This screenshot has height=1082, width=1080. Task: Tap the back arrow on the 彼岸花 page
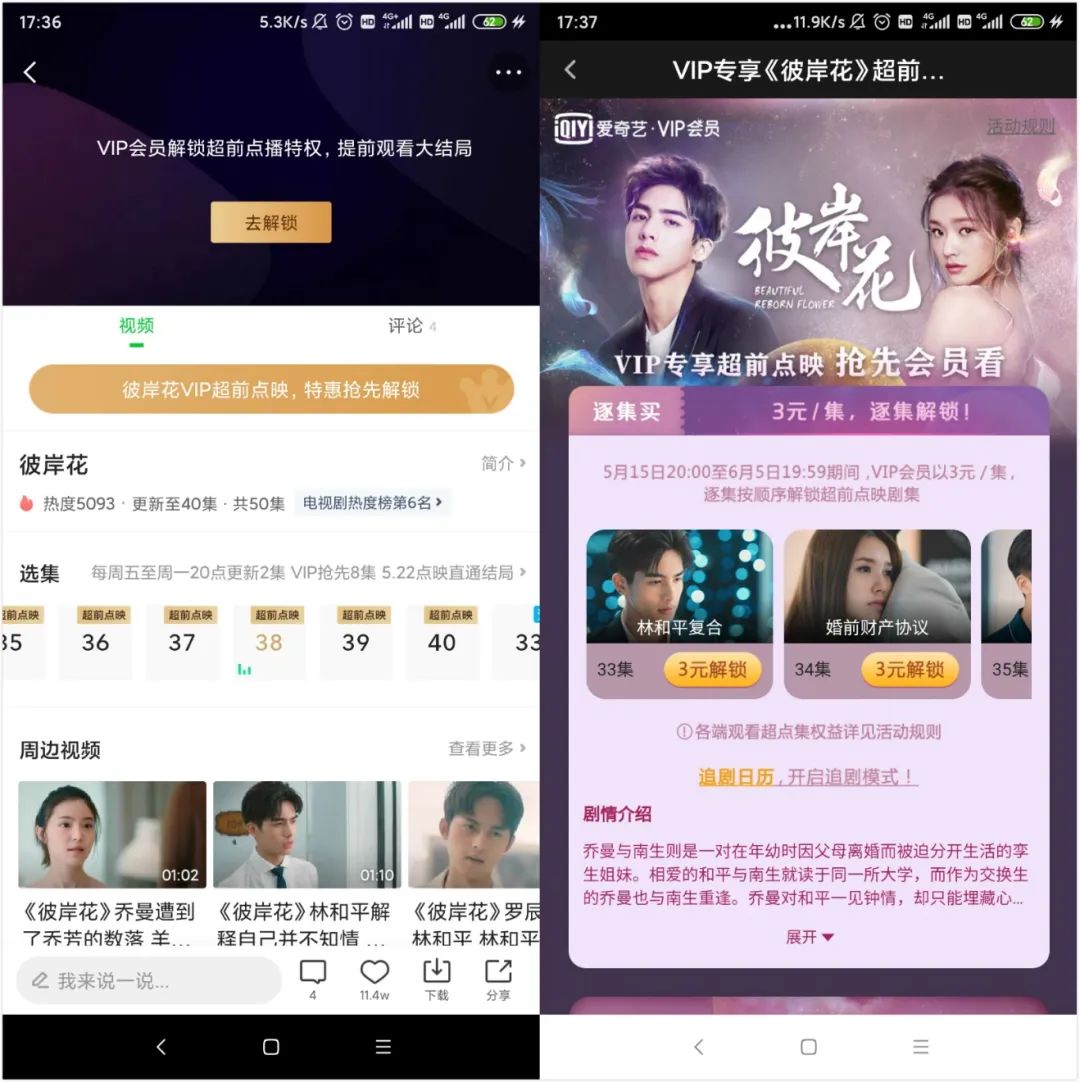30,72
